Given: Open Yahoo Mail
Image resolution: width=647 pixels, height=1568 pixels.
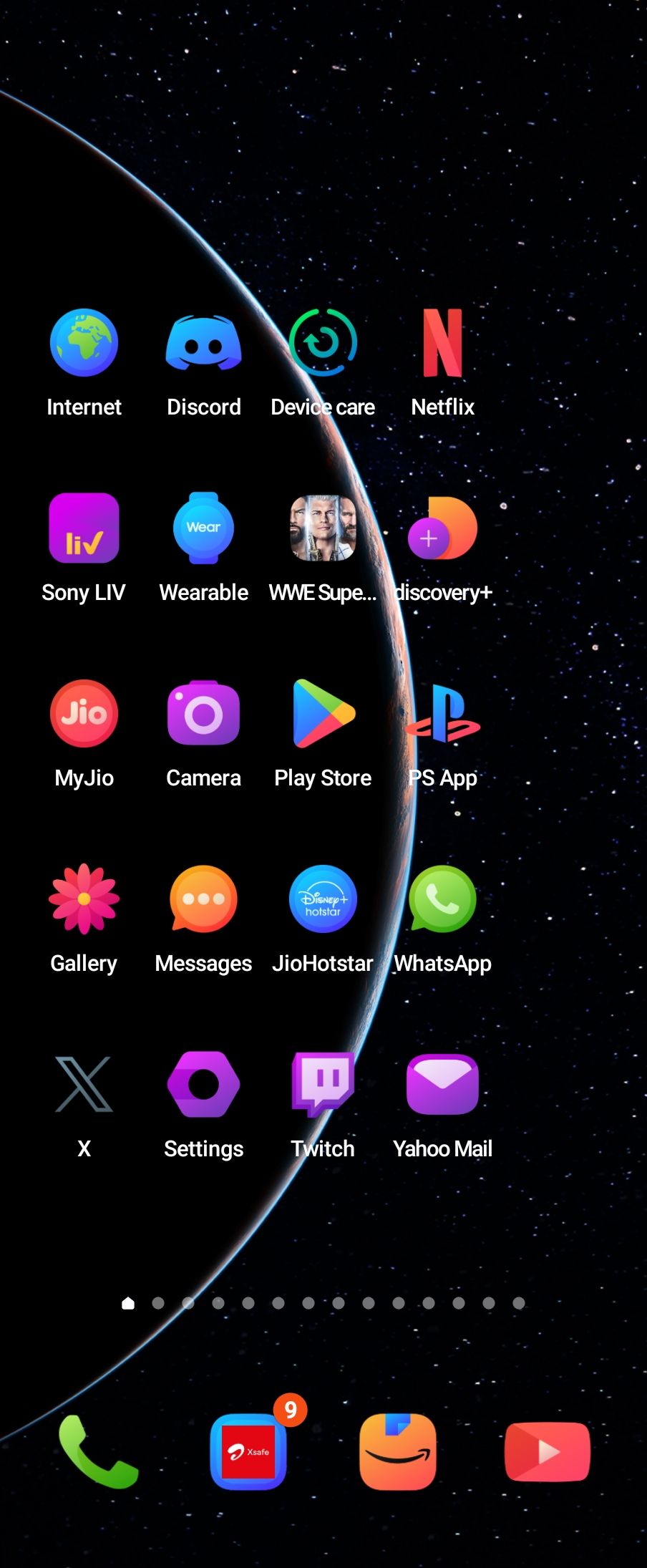Looking at the screenshot, I should click(442, 1083).
